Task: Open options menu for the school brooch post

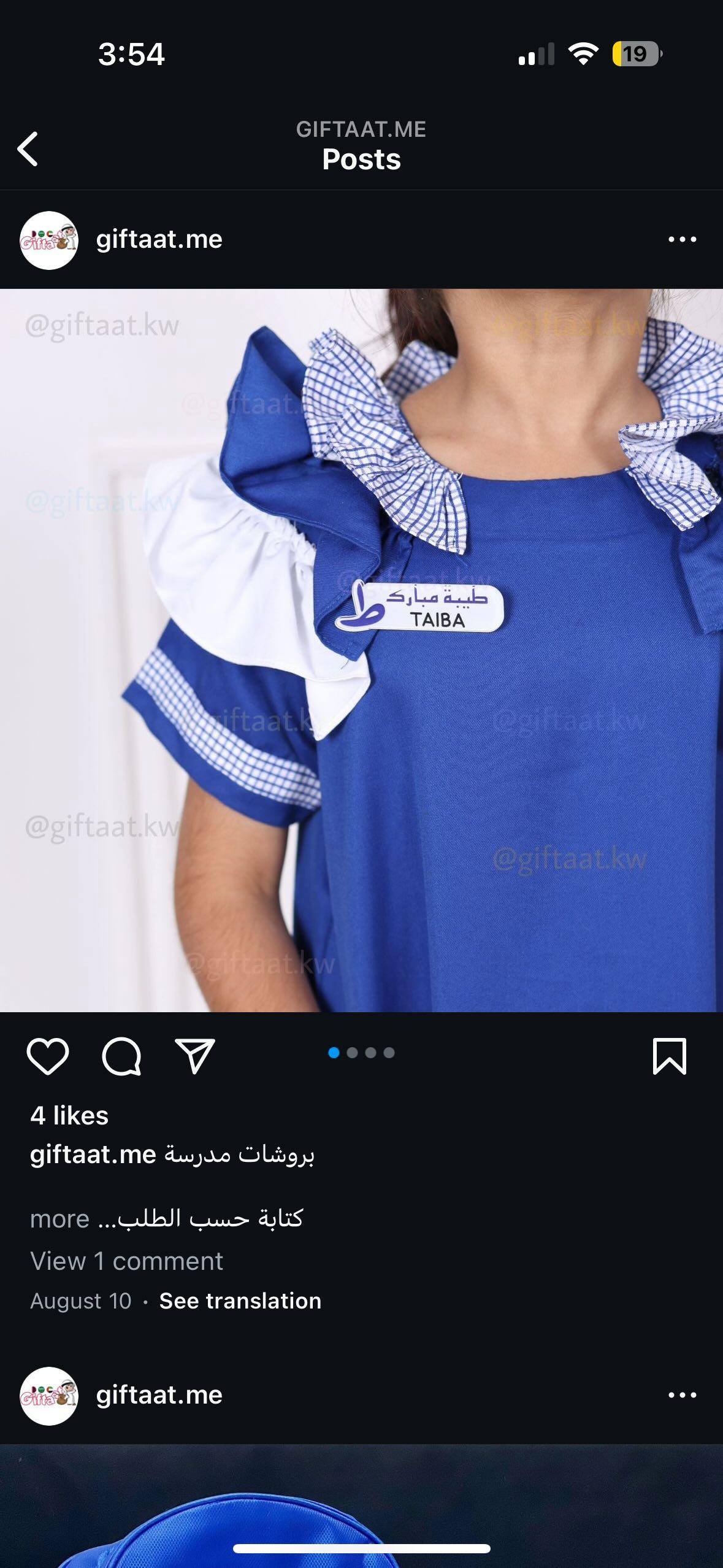Action: tap(682, 240)
